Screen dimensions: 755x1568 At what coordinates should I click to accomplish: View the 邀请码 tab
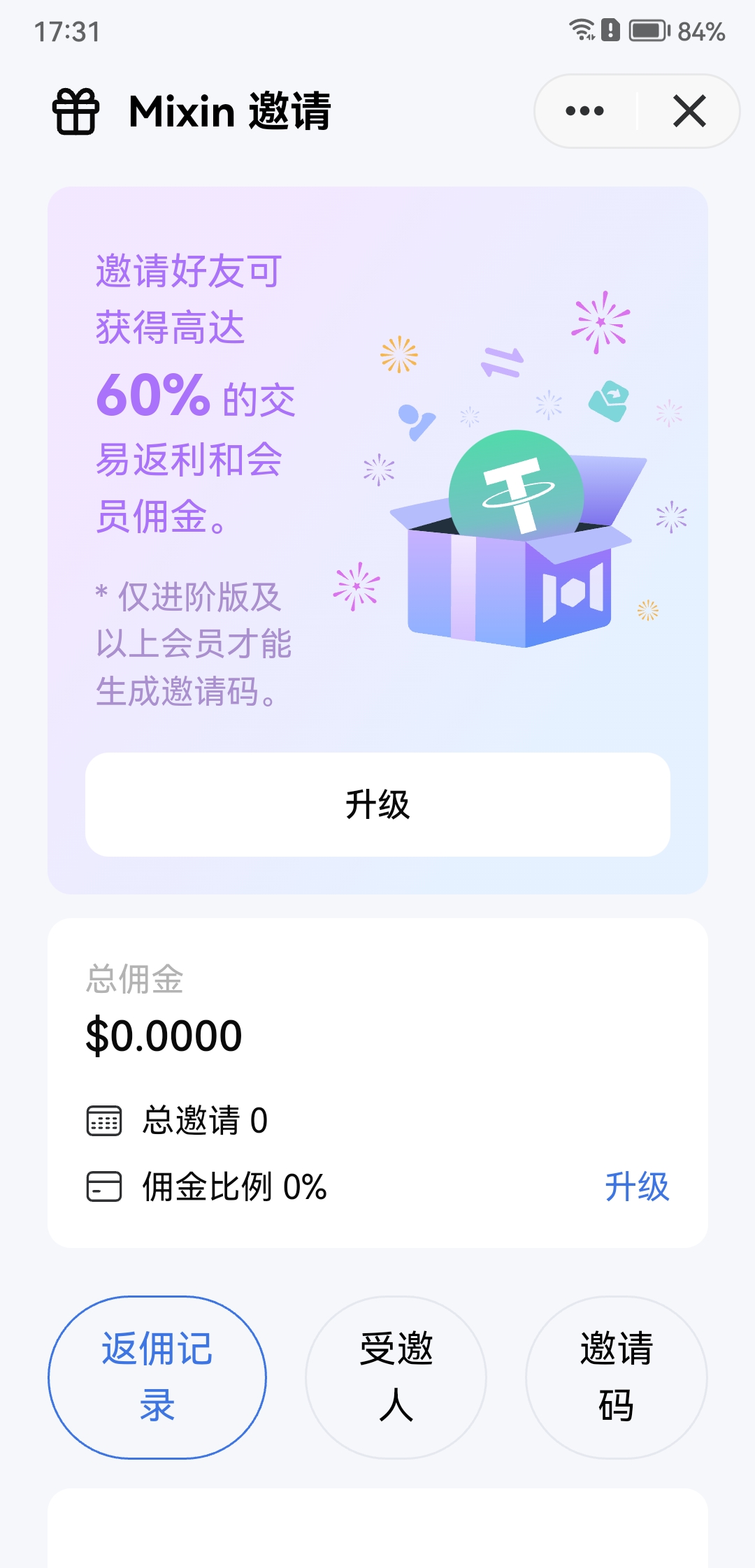pyautogui.click(x=616, y=1377)
